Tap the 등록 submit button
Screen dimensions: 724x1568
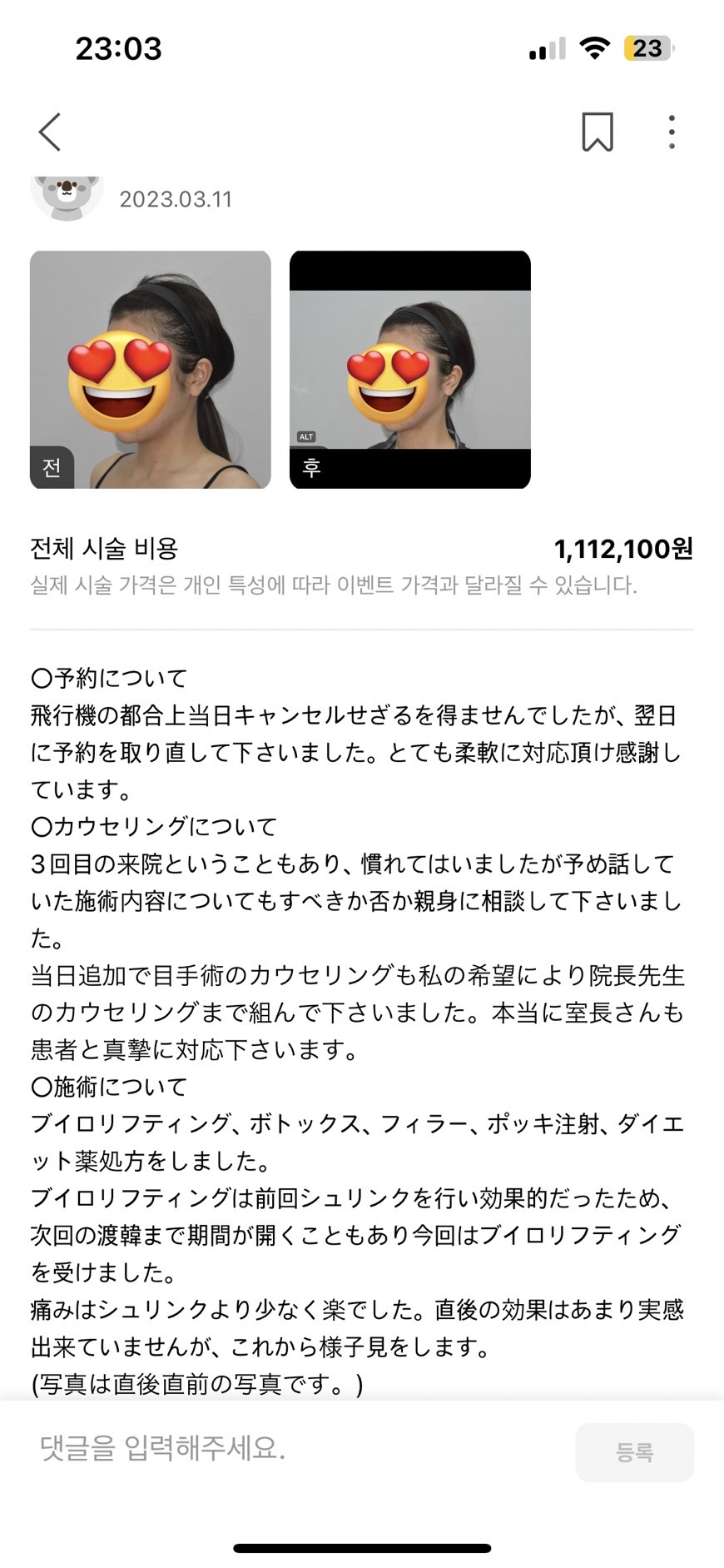click(634, 1451)
